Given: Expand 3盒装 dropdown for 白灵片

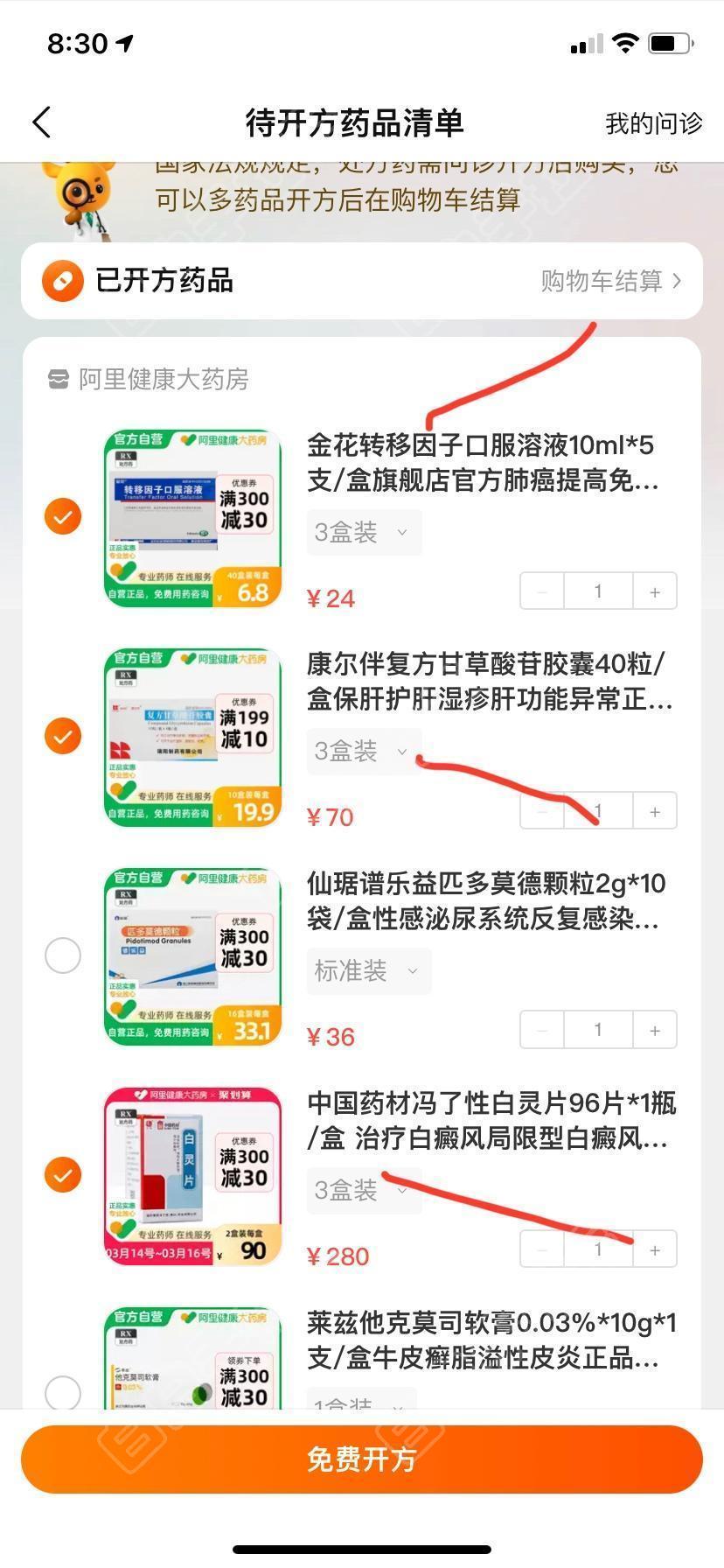Looking at the screenshot, I should (363, 1190).
